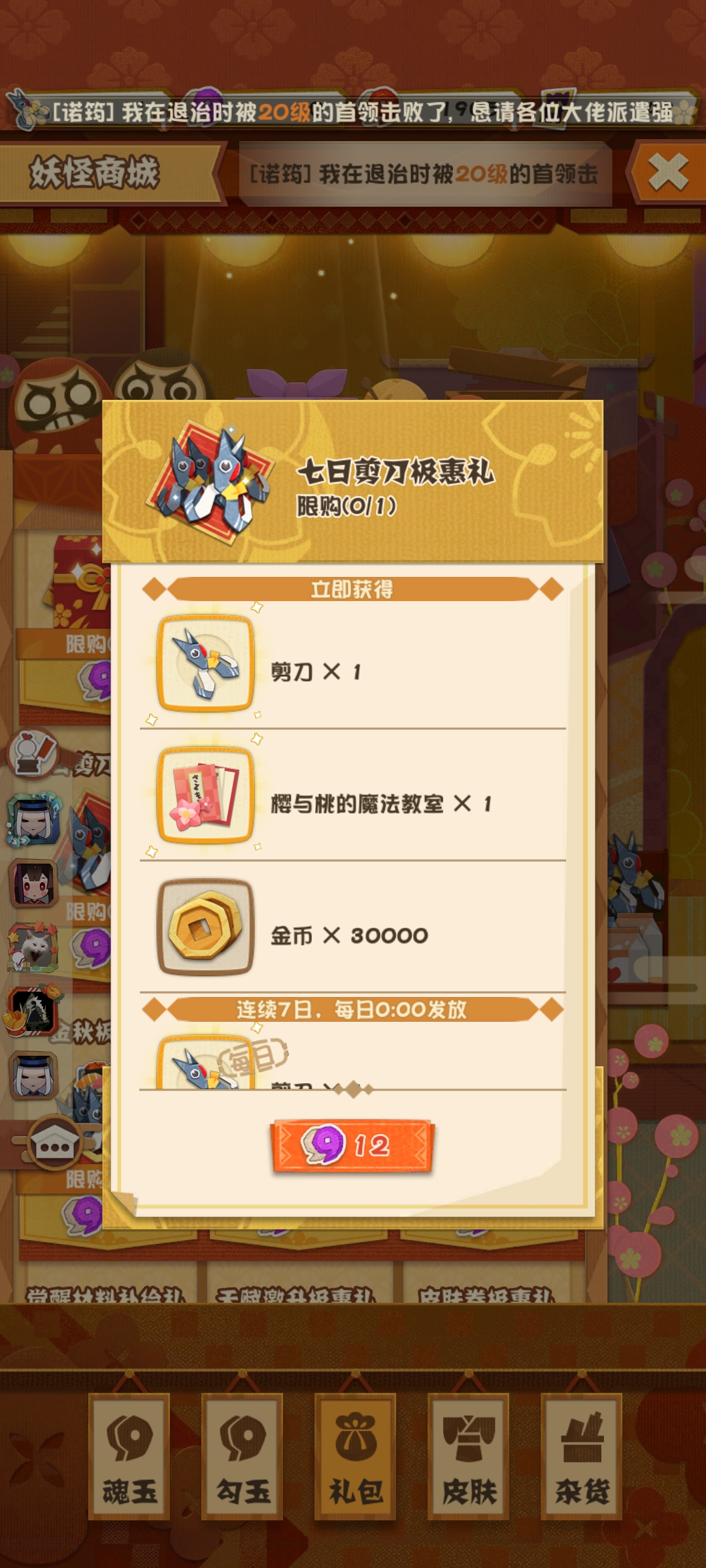Screen dimensions: 706x1568
Task: Switch to the 杂货 tab
Action: [x=582, y=1455]
